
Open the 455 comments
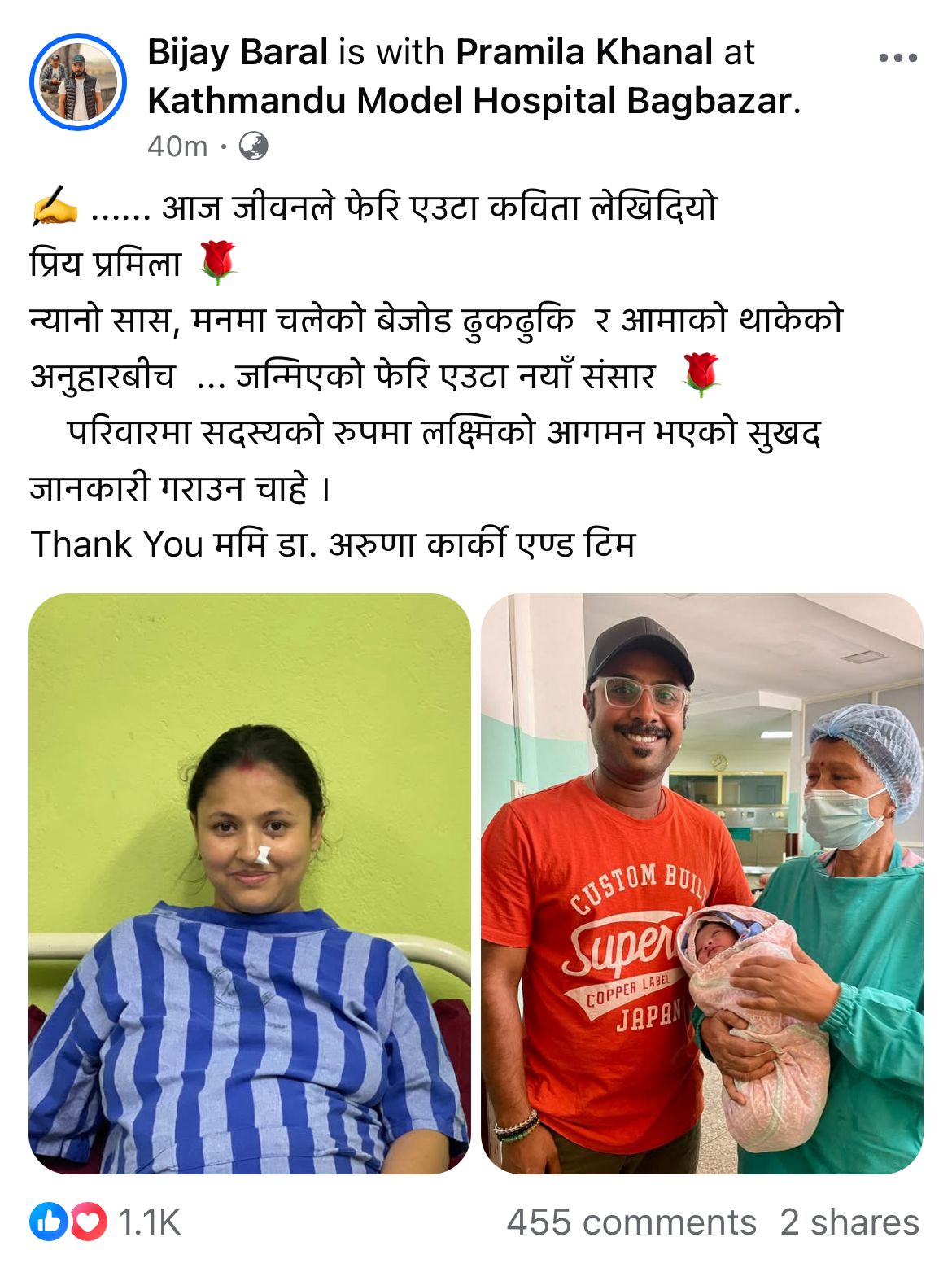631,1222
